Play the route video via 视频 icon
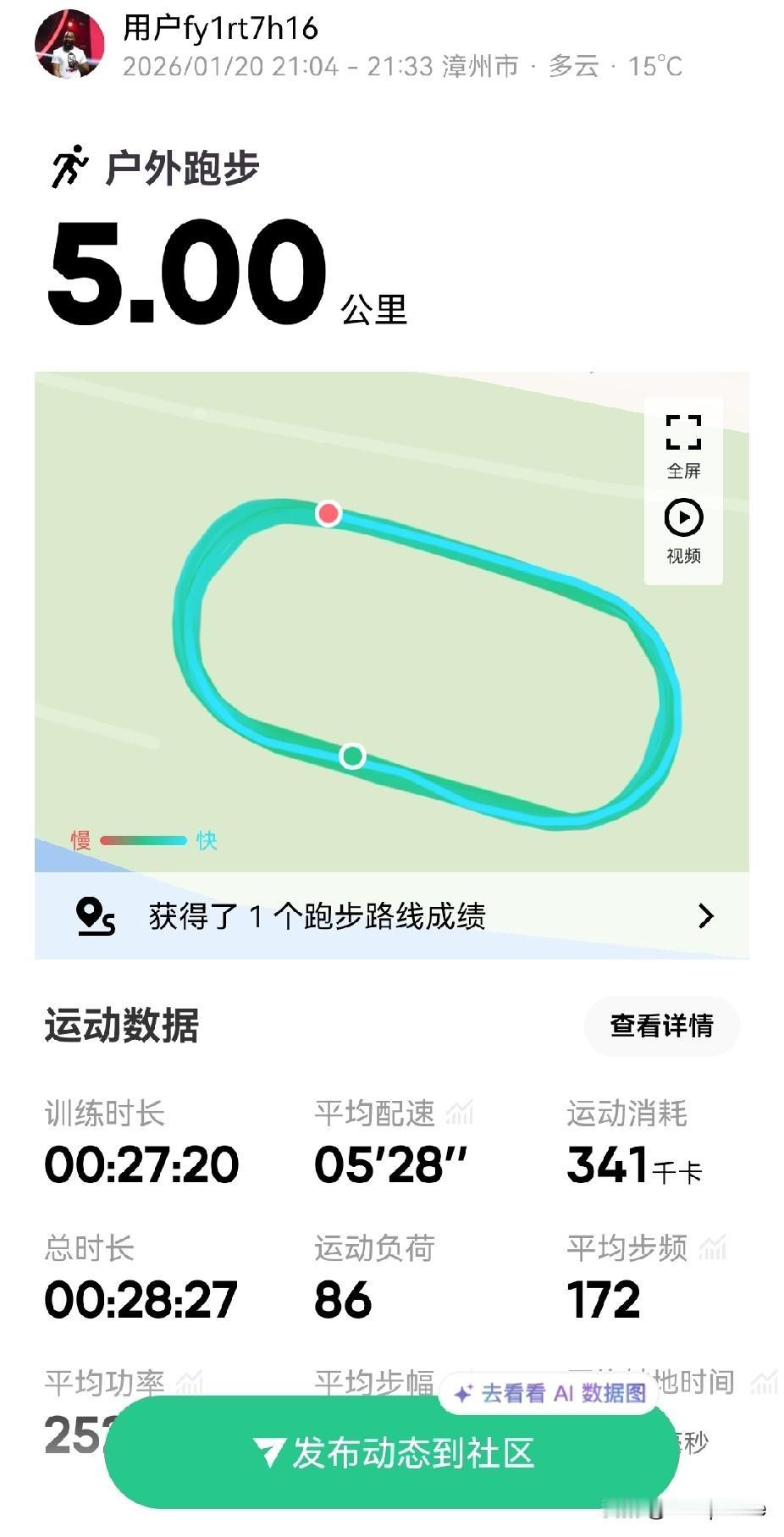 683,517
